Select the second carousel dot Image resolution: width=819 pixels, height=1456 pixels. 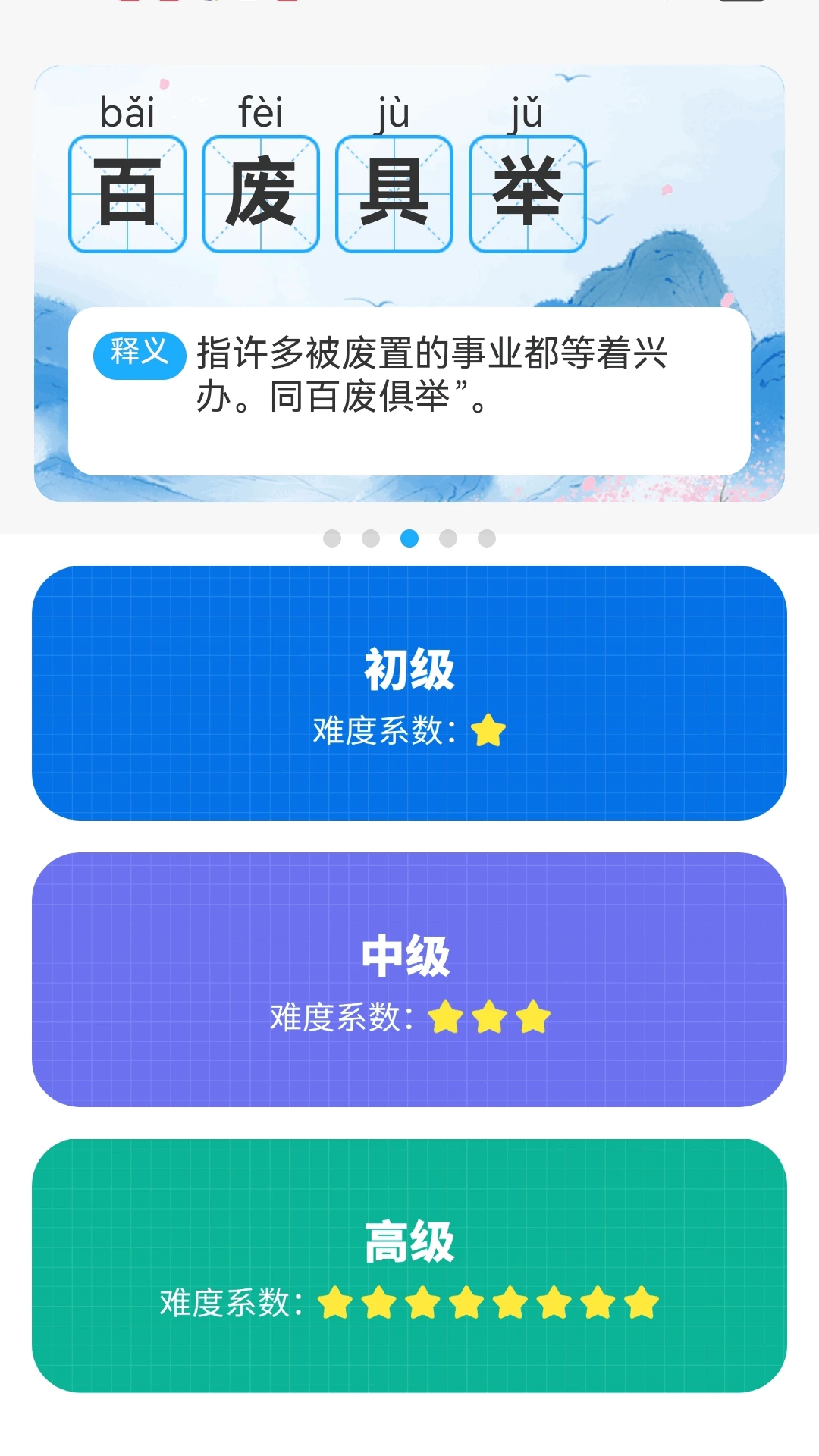tap(372, 538)
